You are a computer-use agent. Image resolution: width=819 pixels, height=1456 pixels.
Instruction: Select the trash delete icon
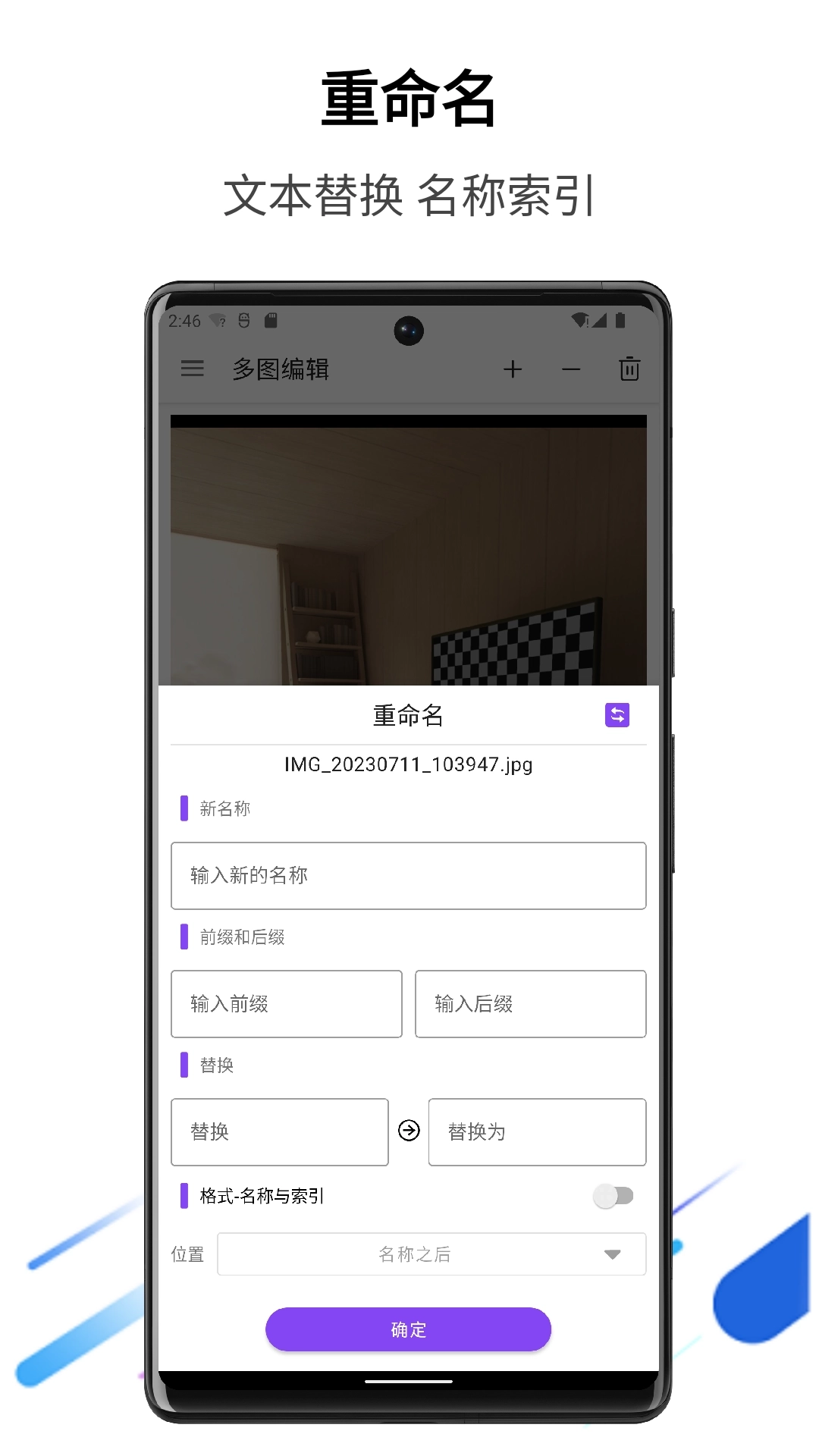click(629, 369)
